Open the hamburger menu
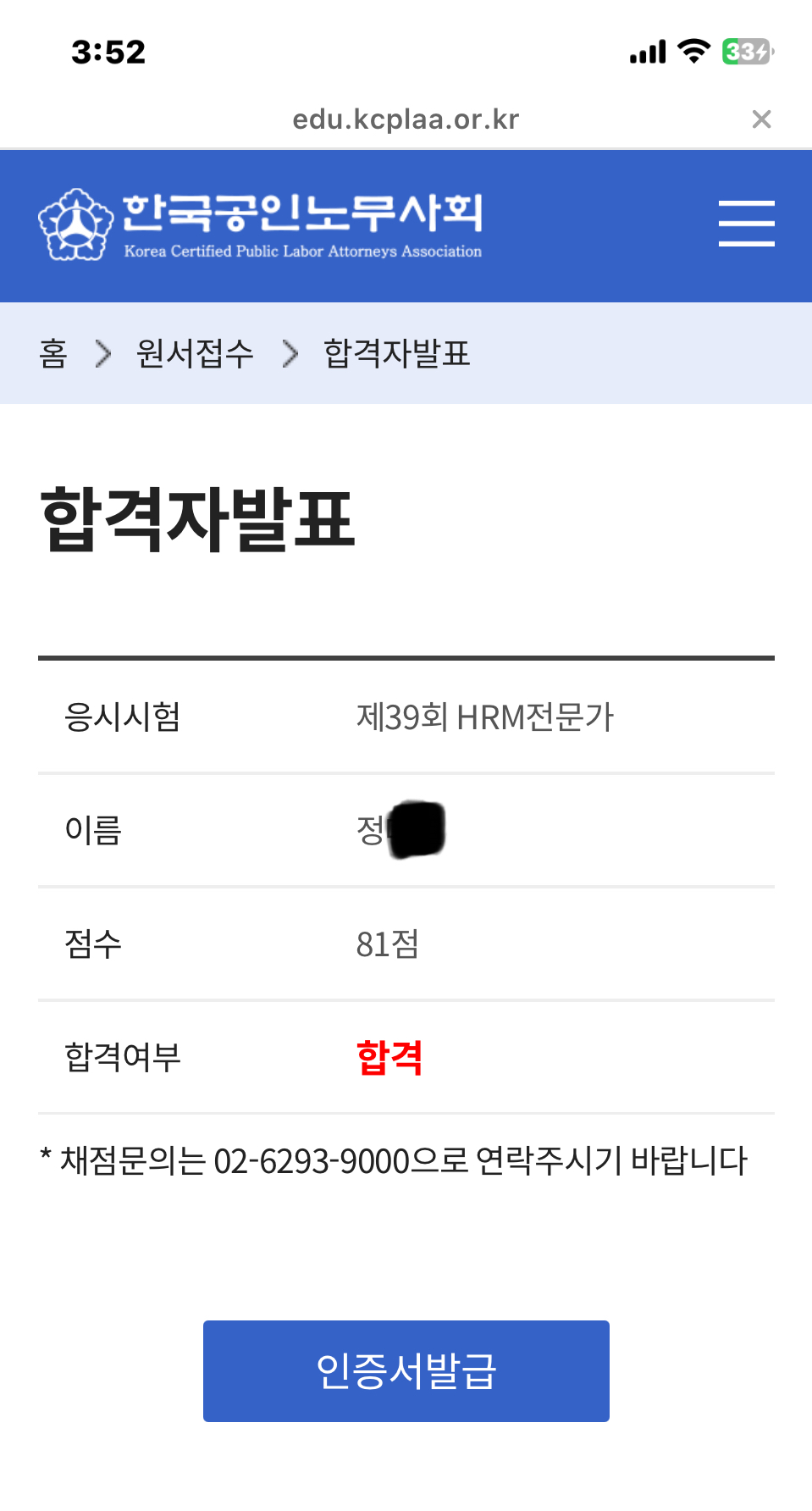The width and height of the screenshot is (812, 1511). click(746, 224)
